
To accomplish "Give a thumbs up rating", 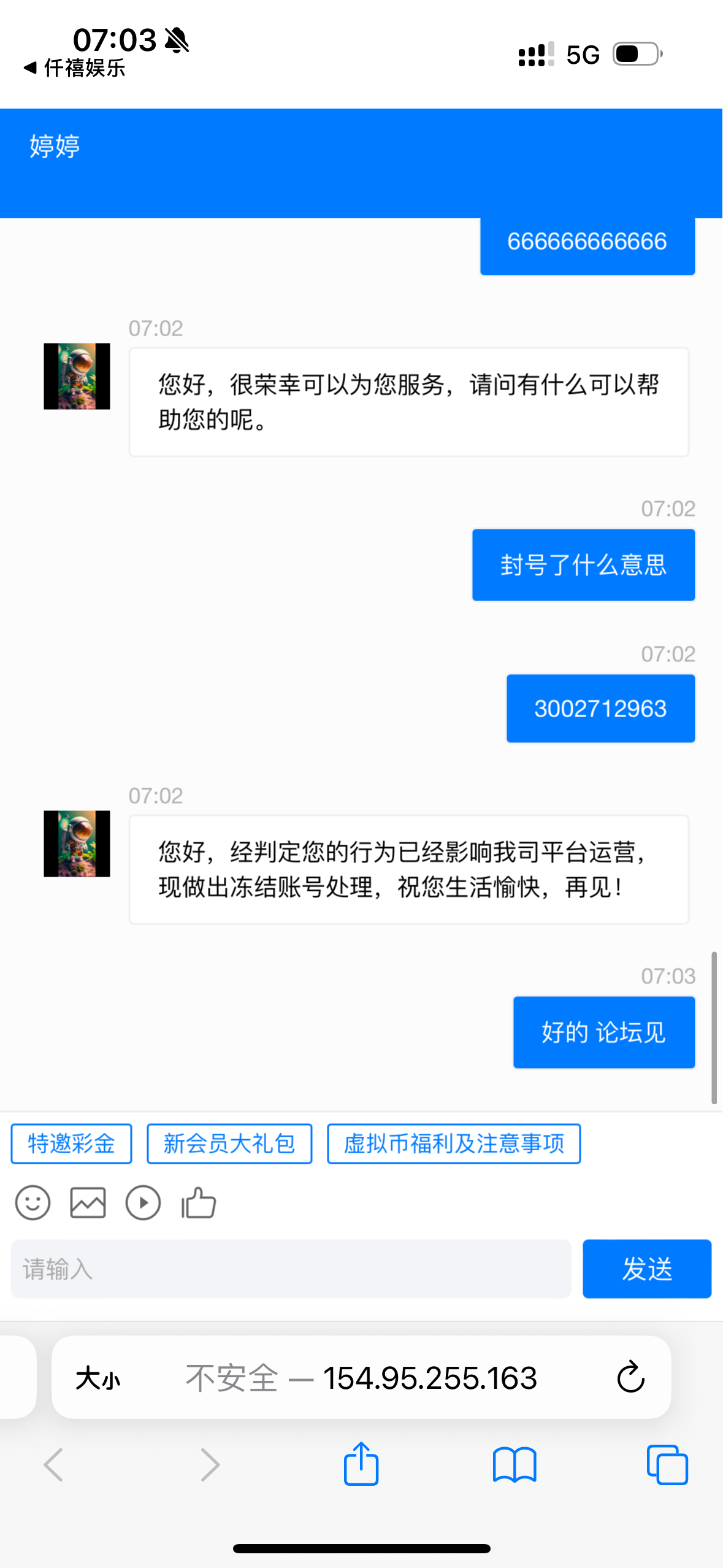I will 197,1201.
